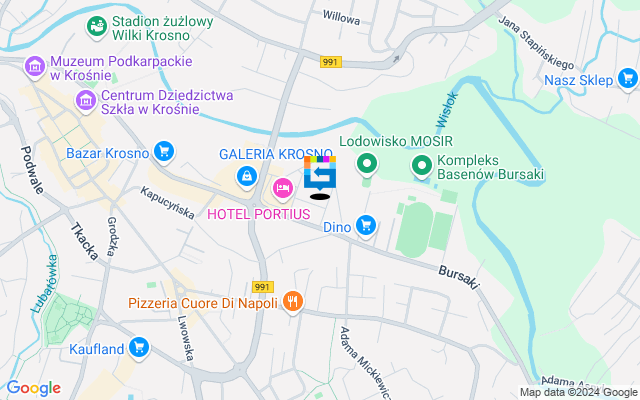Tap the Lodowisko MOSIR marker
Viewport: 640px width, 400px height.
point(367,165)
